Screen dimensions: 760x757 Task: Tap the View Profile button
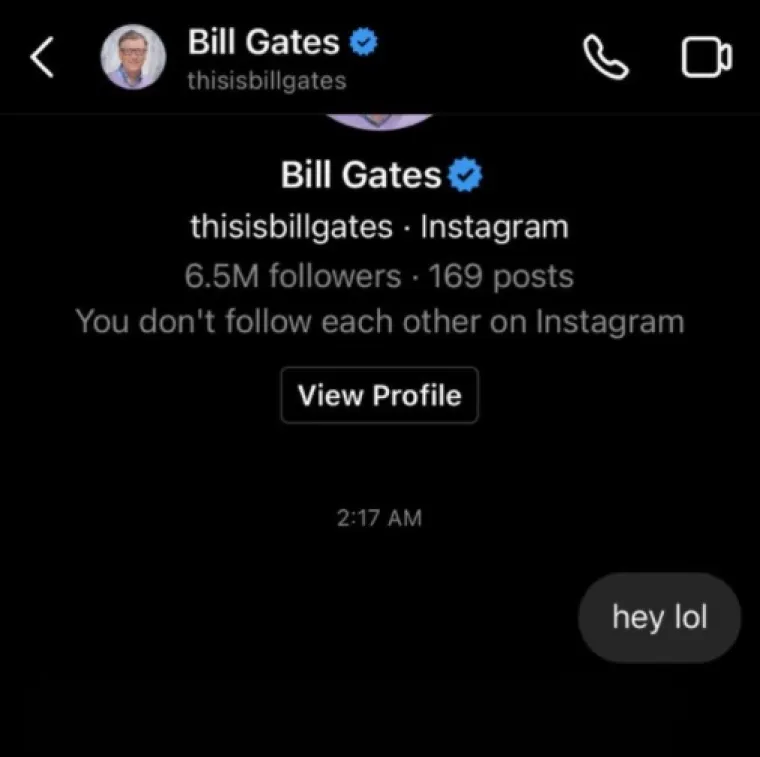click(x=379, y=395)
